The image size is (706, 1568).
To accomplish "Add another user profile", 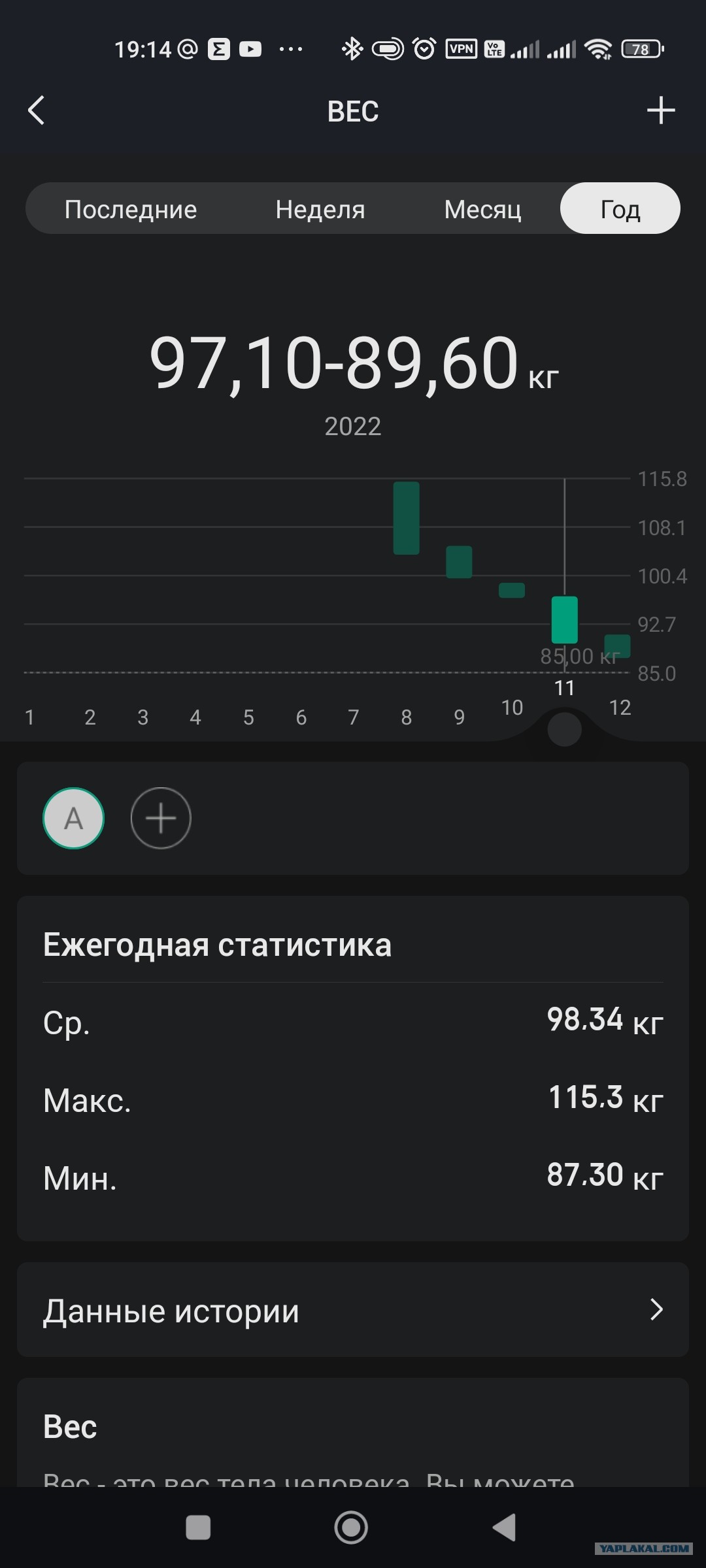I will click(161, 818).
